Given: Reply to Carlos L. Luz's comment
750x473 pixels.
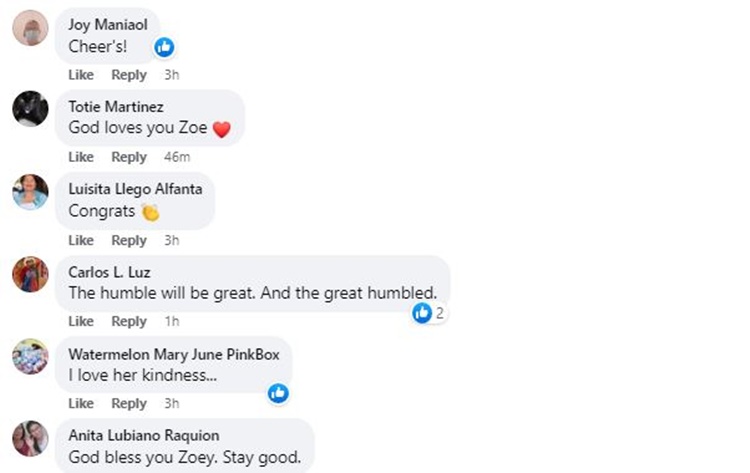Looking at the screenshot, I should pos(129,321).
